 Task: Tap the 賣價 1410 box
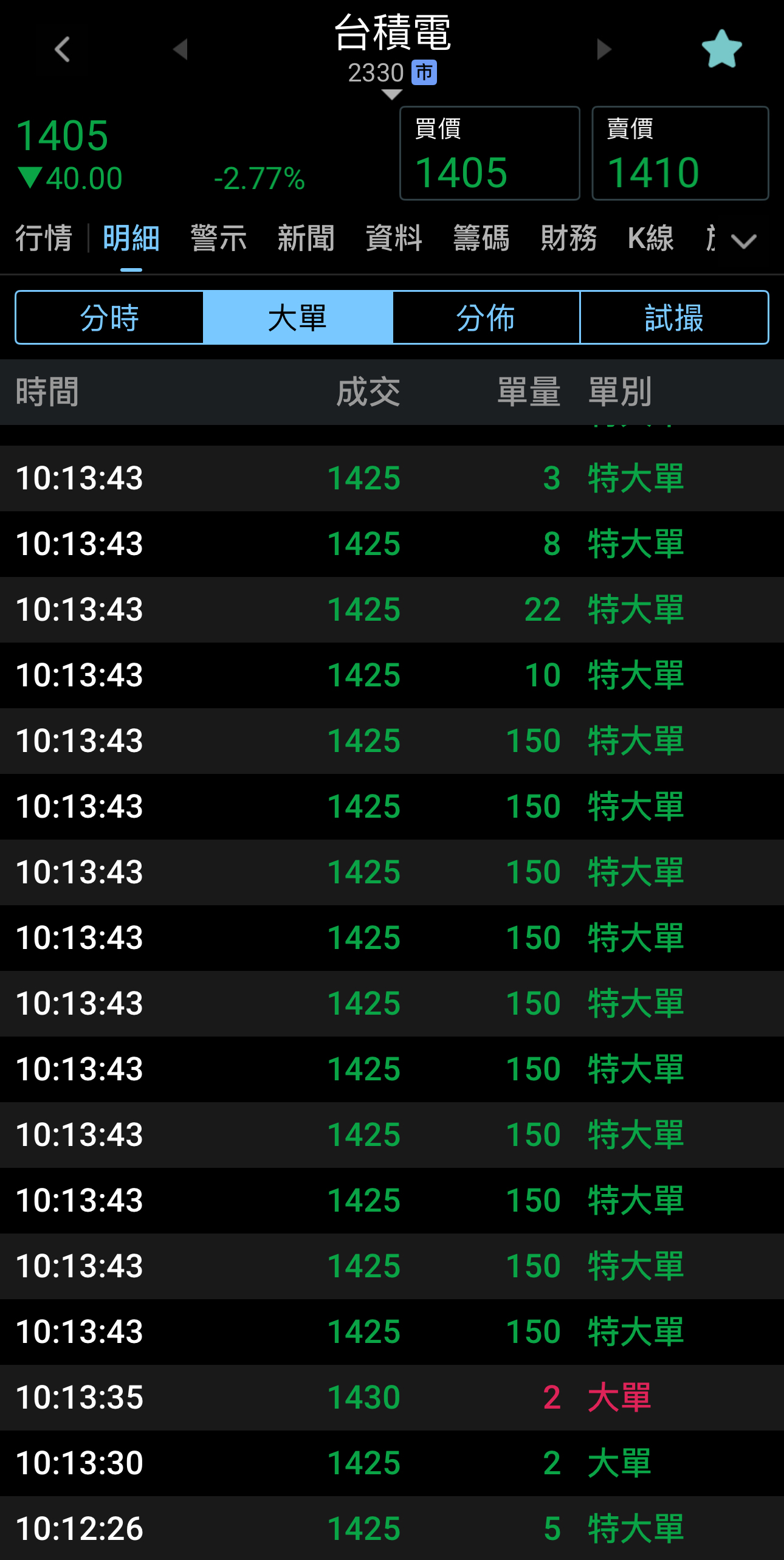(680, 153)
